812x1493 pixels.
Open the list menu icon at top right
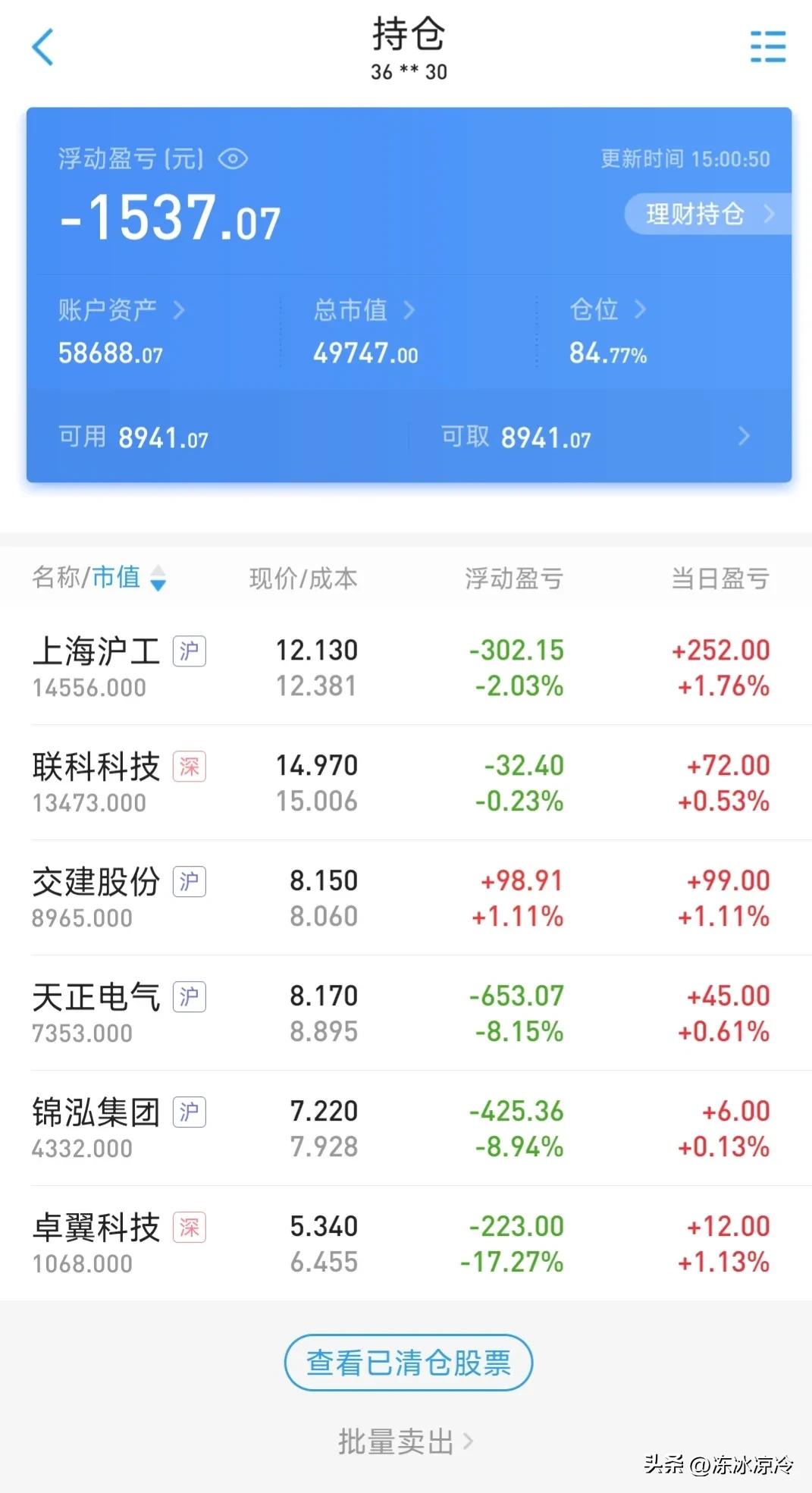tap(767, 47)
